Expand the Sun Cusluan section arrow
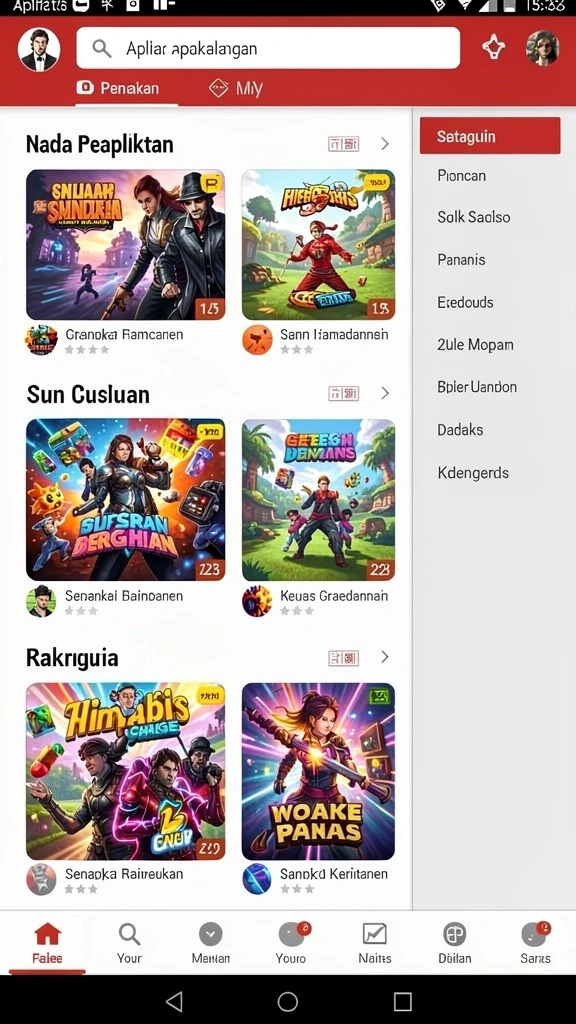 click(385, 393)
